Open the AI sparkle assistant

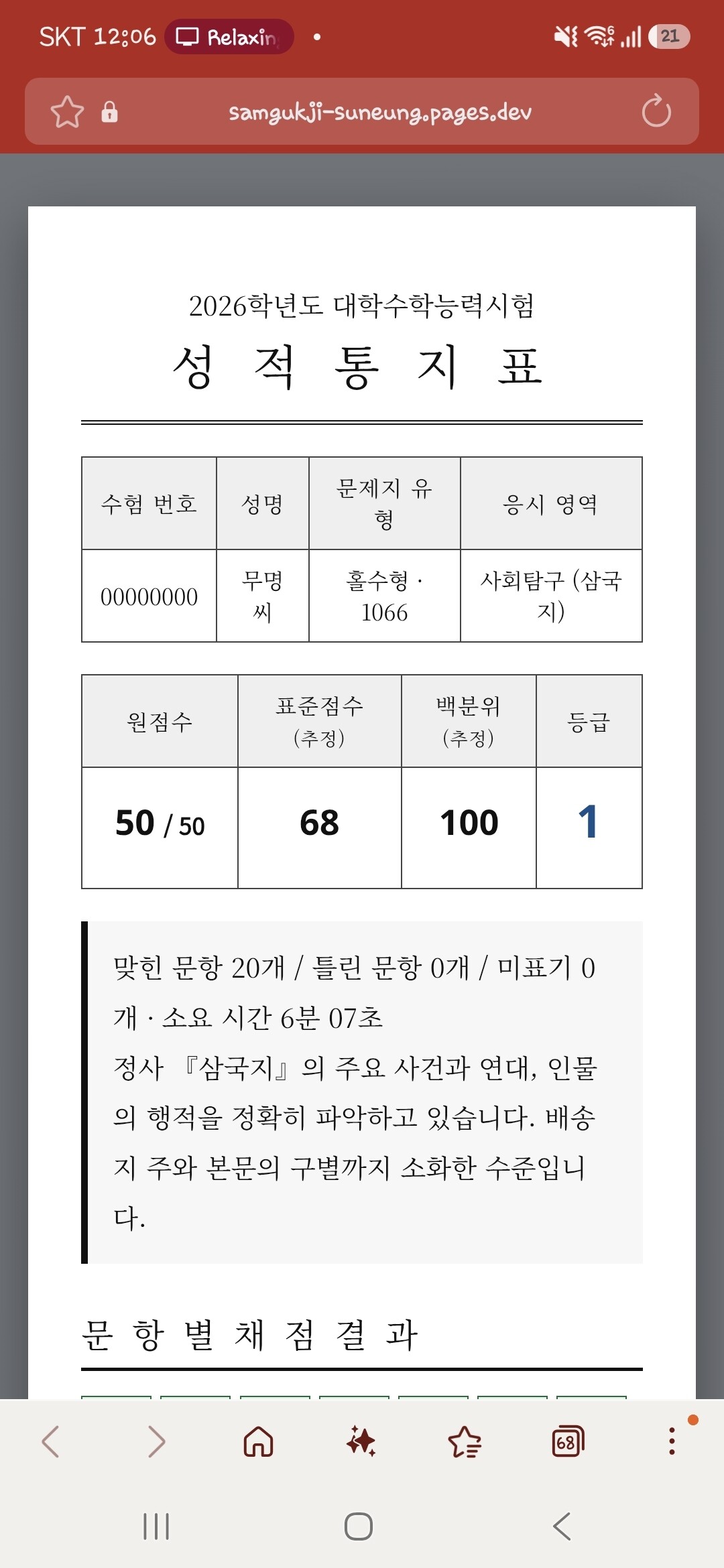[x=361, y=1441]
